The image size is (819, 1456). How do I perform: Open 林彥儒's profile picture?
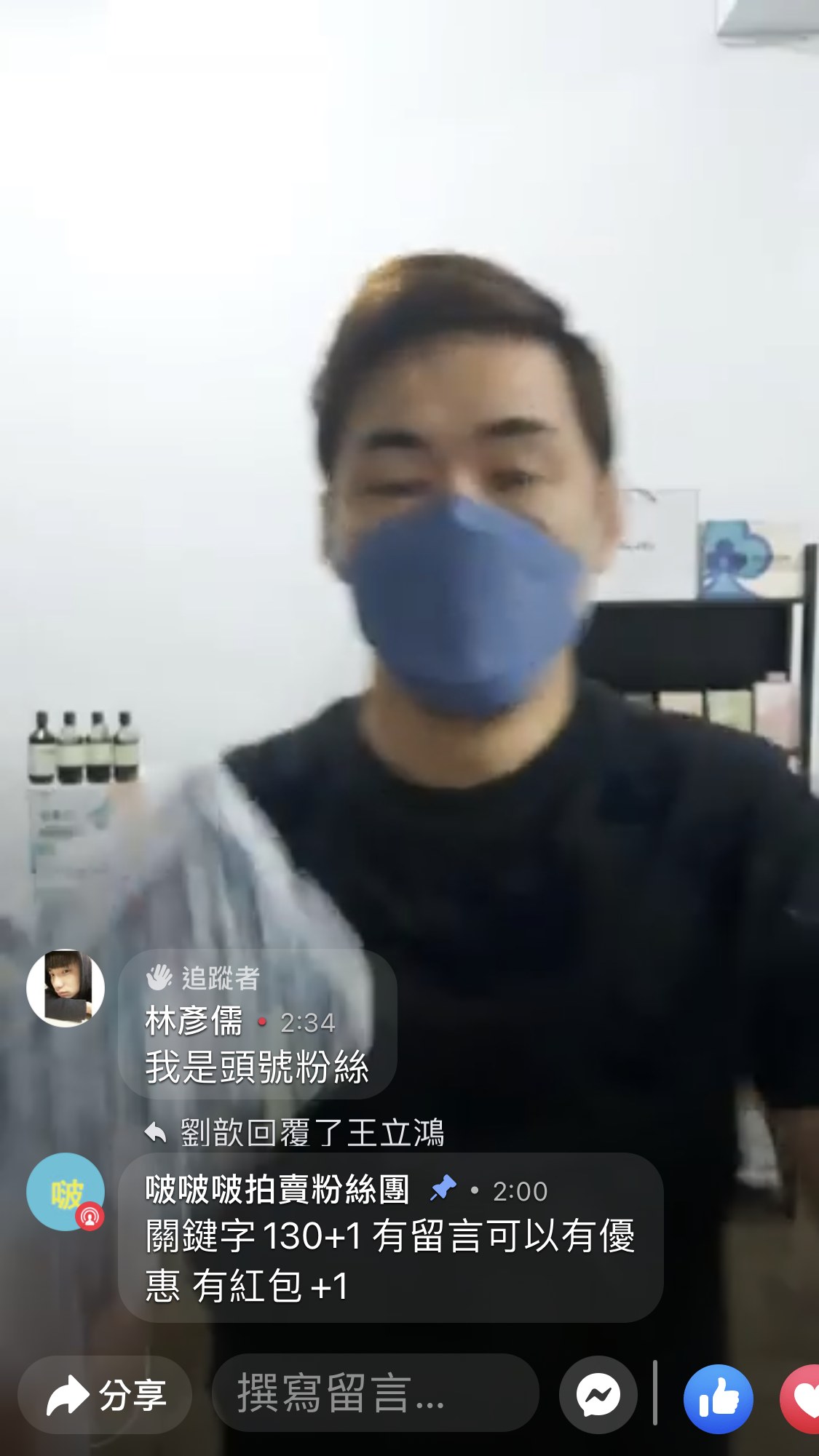click(x=66, y=988)
